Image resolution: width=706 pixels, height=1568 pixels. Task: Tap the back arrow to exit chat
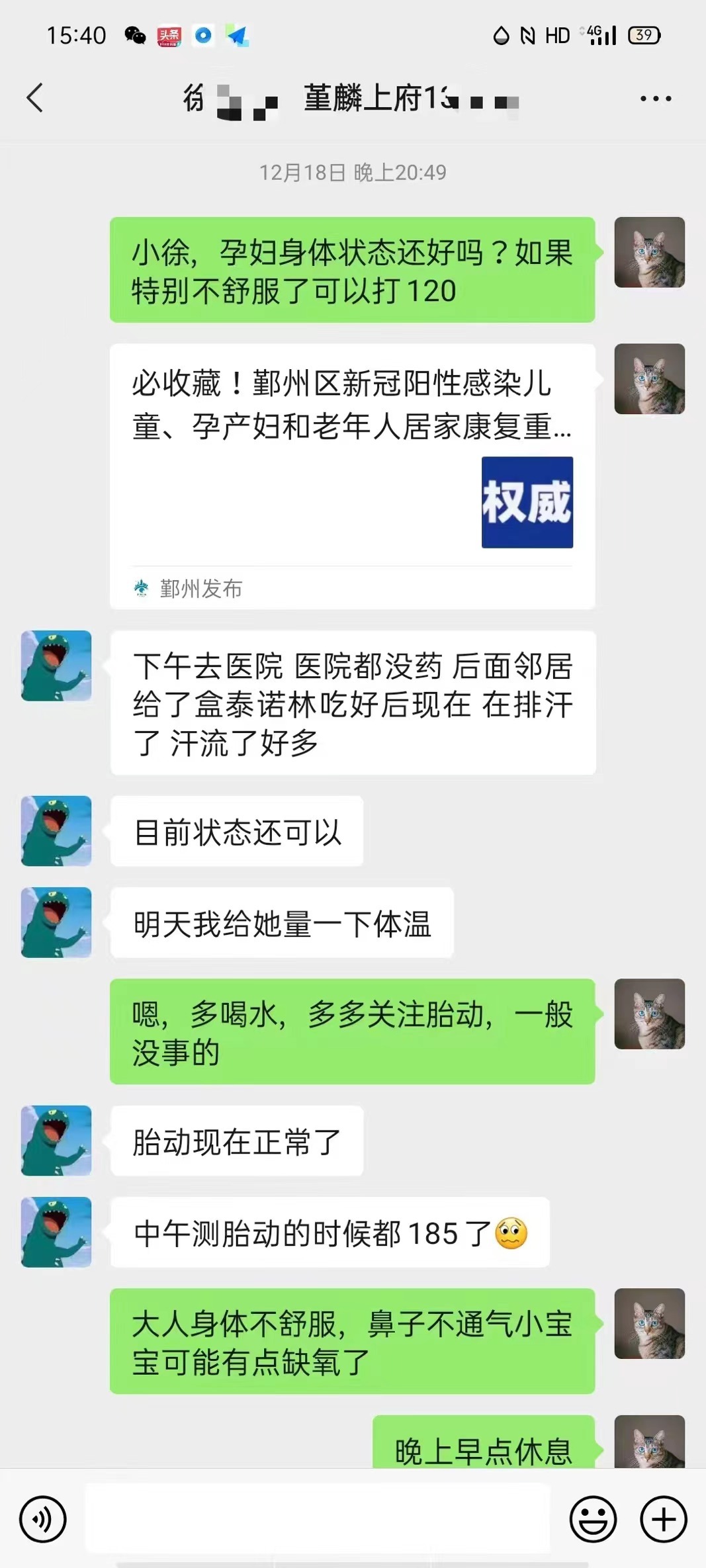(34, 98)
